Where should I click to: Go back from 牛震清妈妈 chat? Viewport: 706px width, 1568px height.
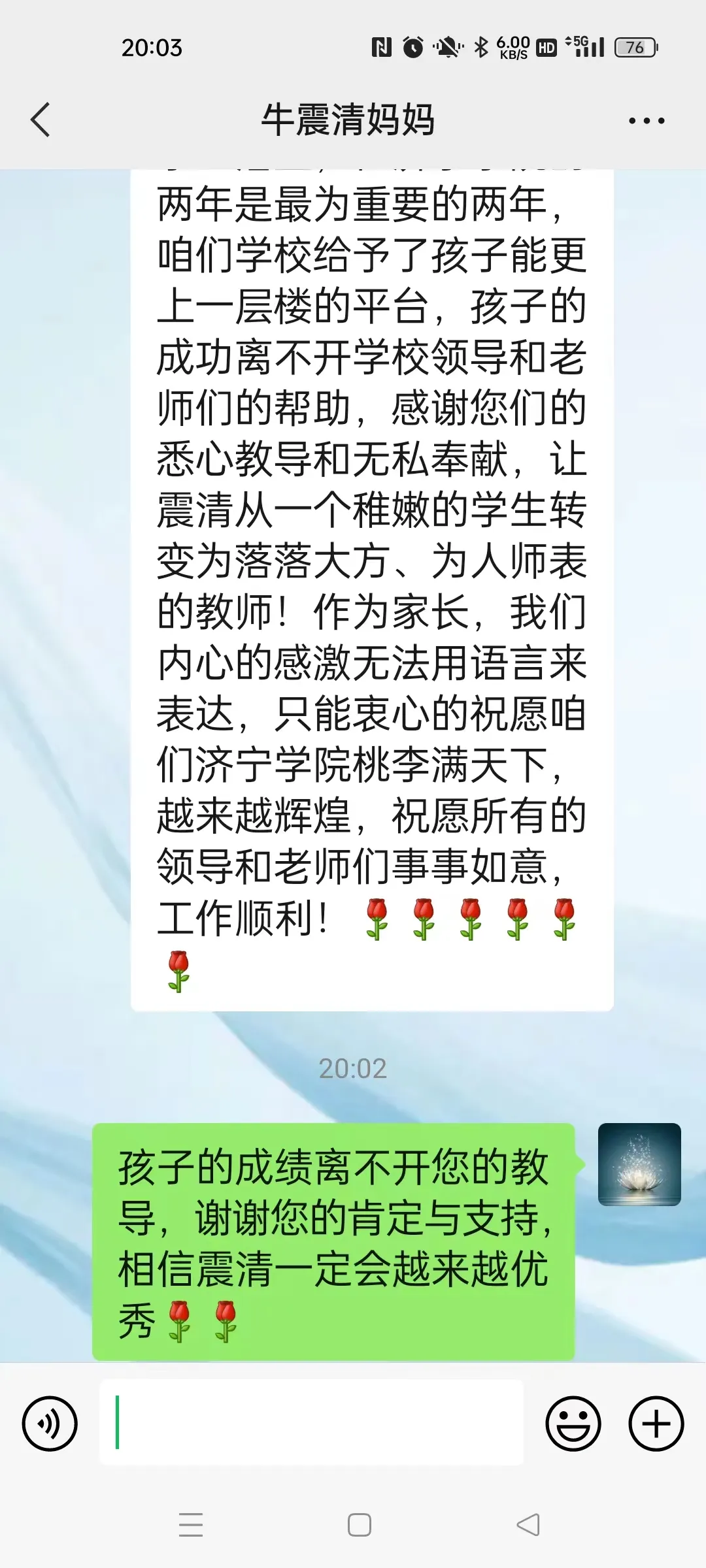pos(41,120)
